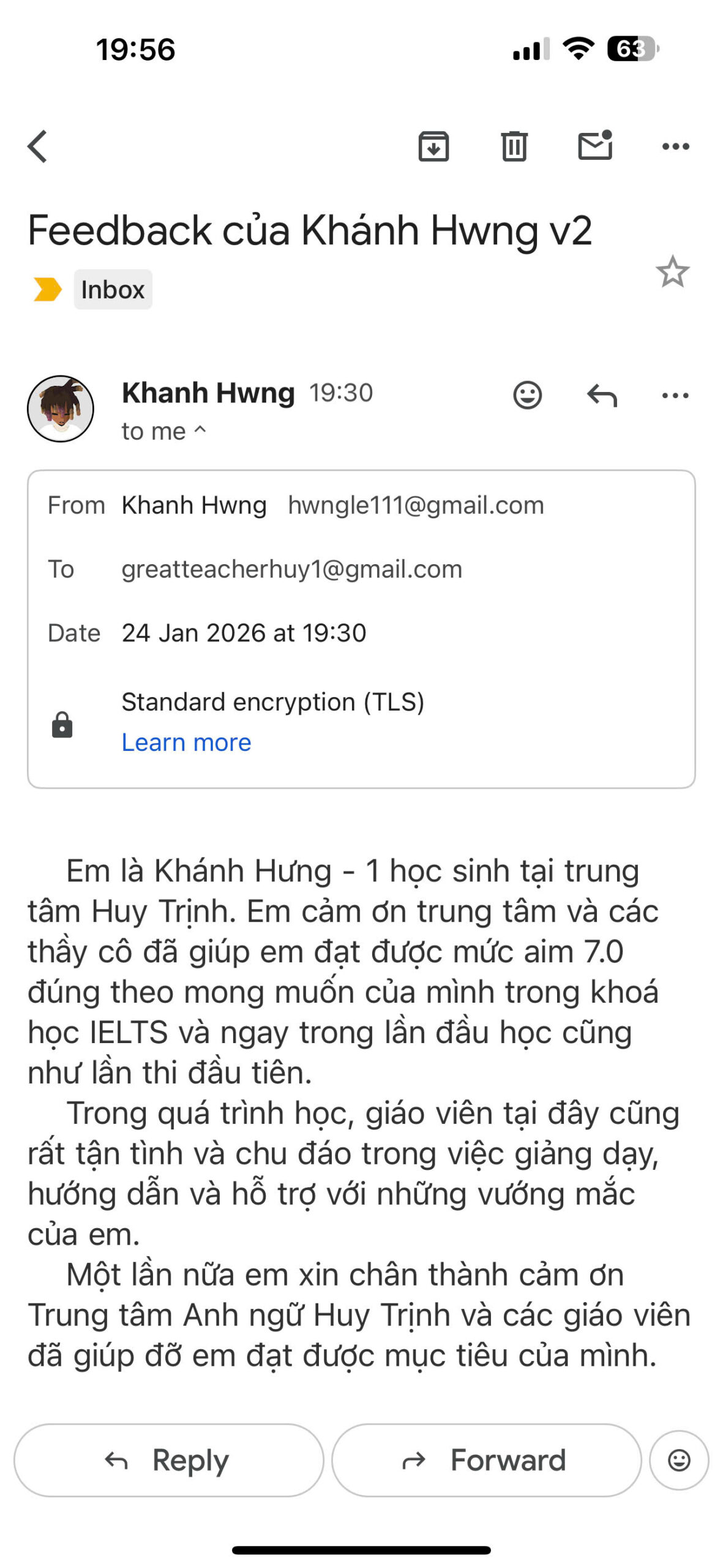Star the Feedback của Khánh Hwng email
The image size is (723, 1568).
(672, 271)
